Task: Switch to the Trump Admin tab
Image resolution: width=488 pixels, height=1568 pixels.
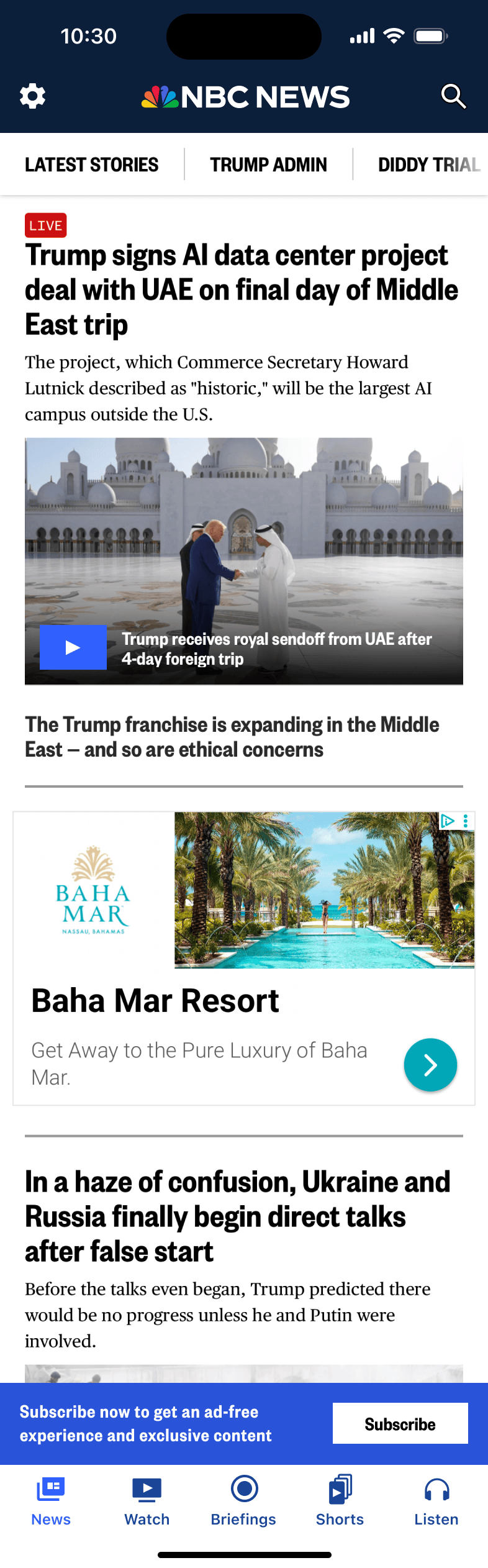Action: 268,165
